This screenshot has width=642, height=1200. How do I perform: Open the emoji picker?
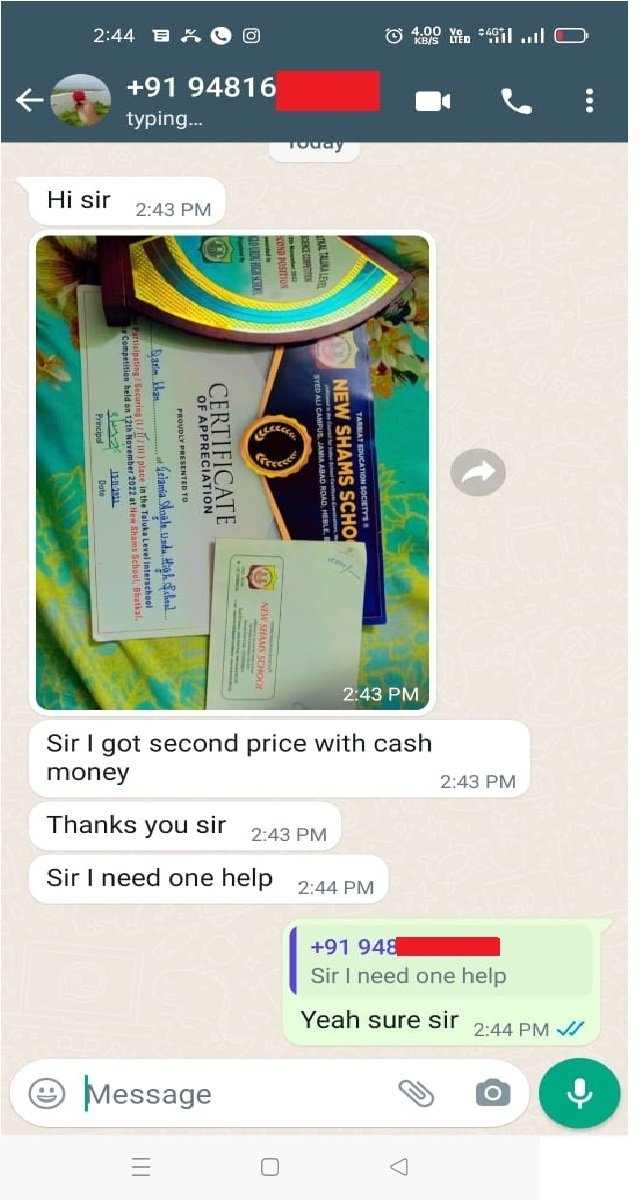click(47, 1093)
